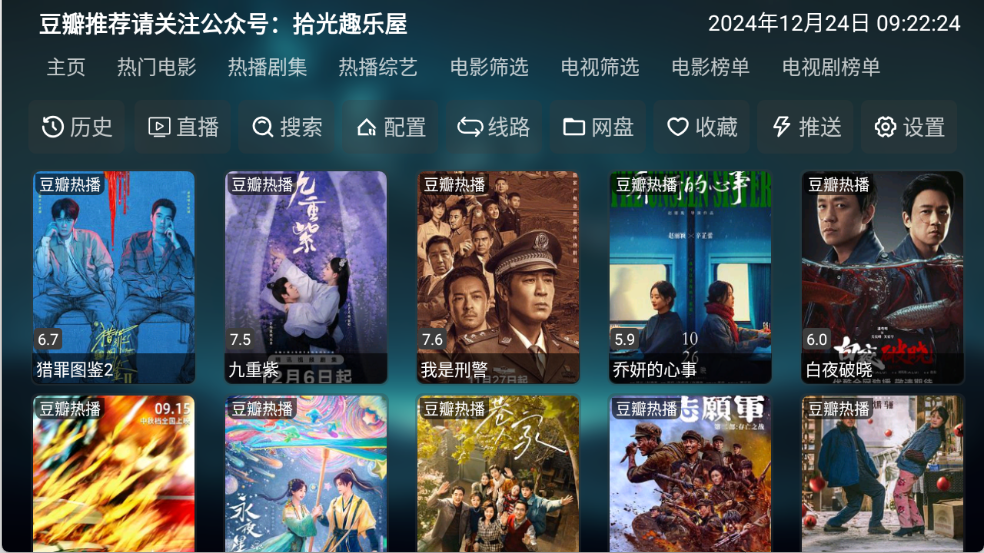Open the 猎罪图鉴2 poster card

pos(114,277)
